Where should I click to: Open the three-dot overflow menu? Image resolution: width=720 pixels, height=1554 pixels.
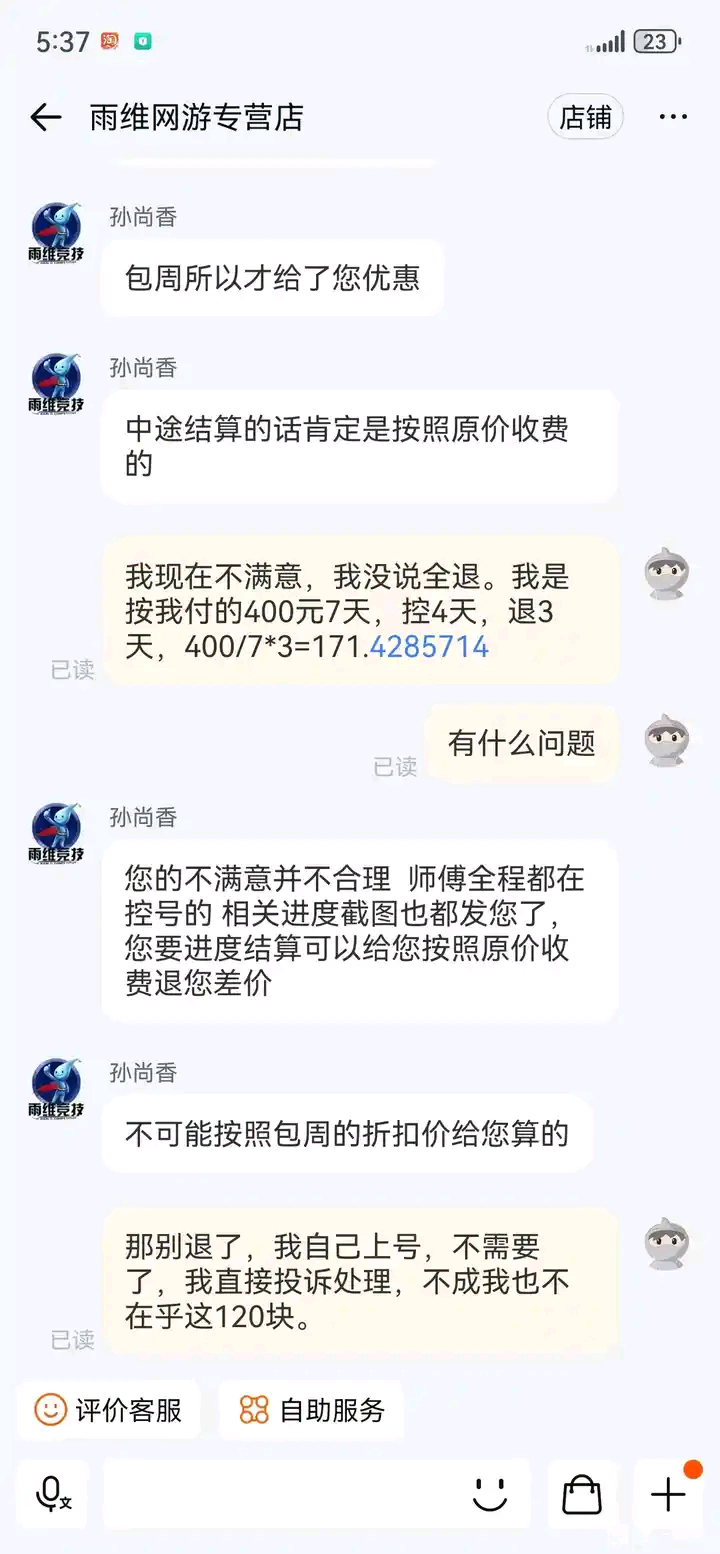click(673, 118)
